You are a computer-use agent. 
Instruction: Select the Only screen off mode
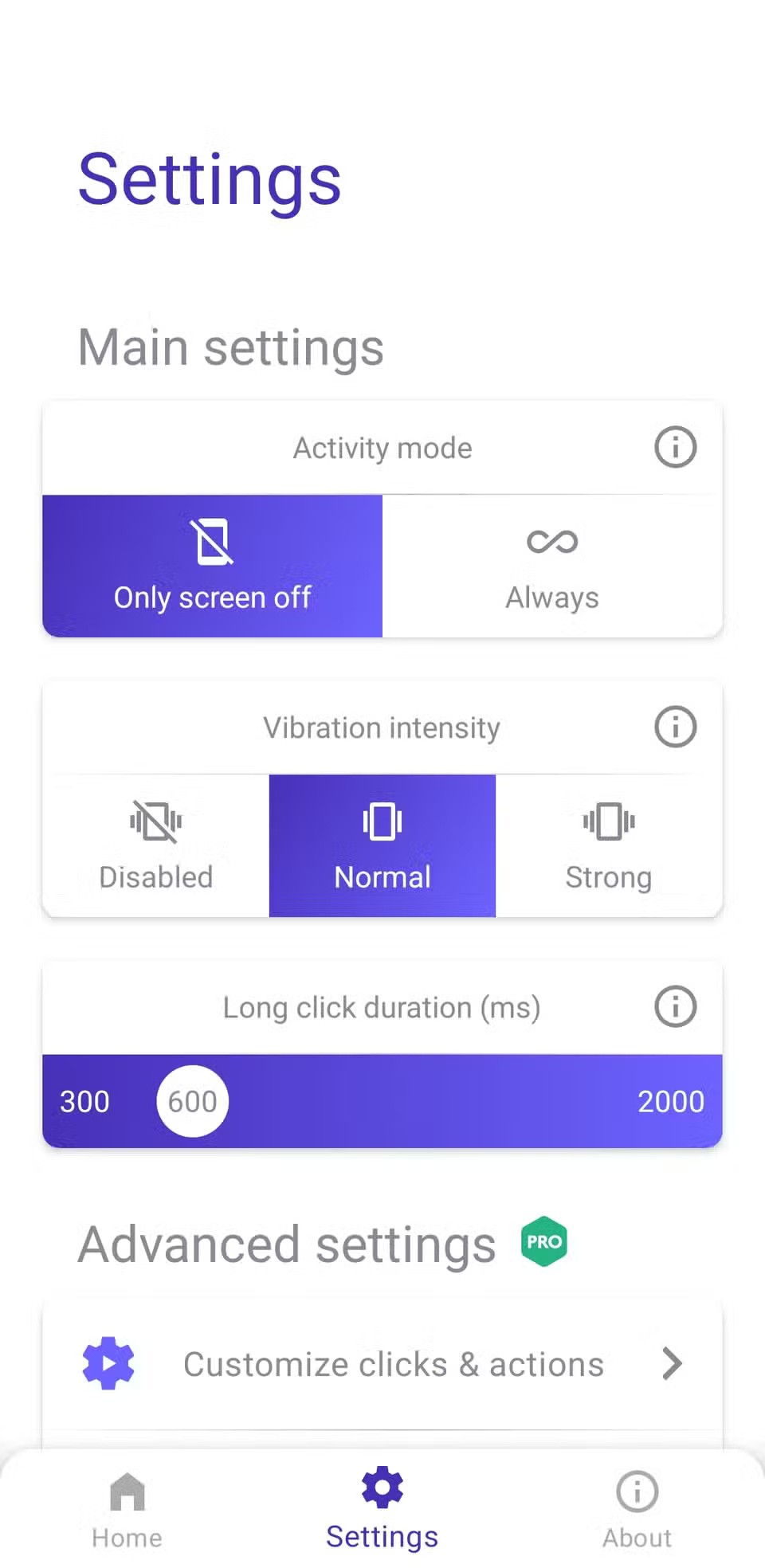[212, 566]
